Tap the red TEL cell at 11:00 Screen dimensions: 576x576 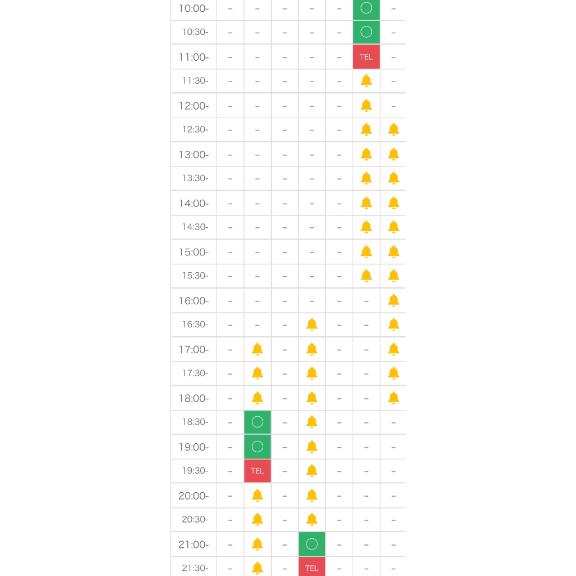(x=366, y=57)
